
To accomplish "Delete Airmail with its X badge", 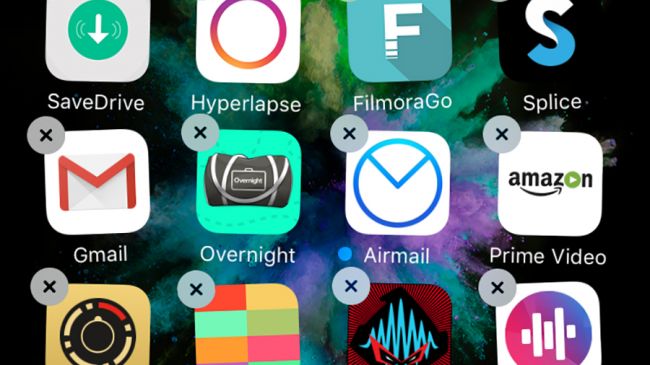I will point(349,134).
